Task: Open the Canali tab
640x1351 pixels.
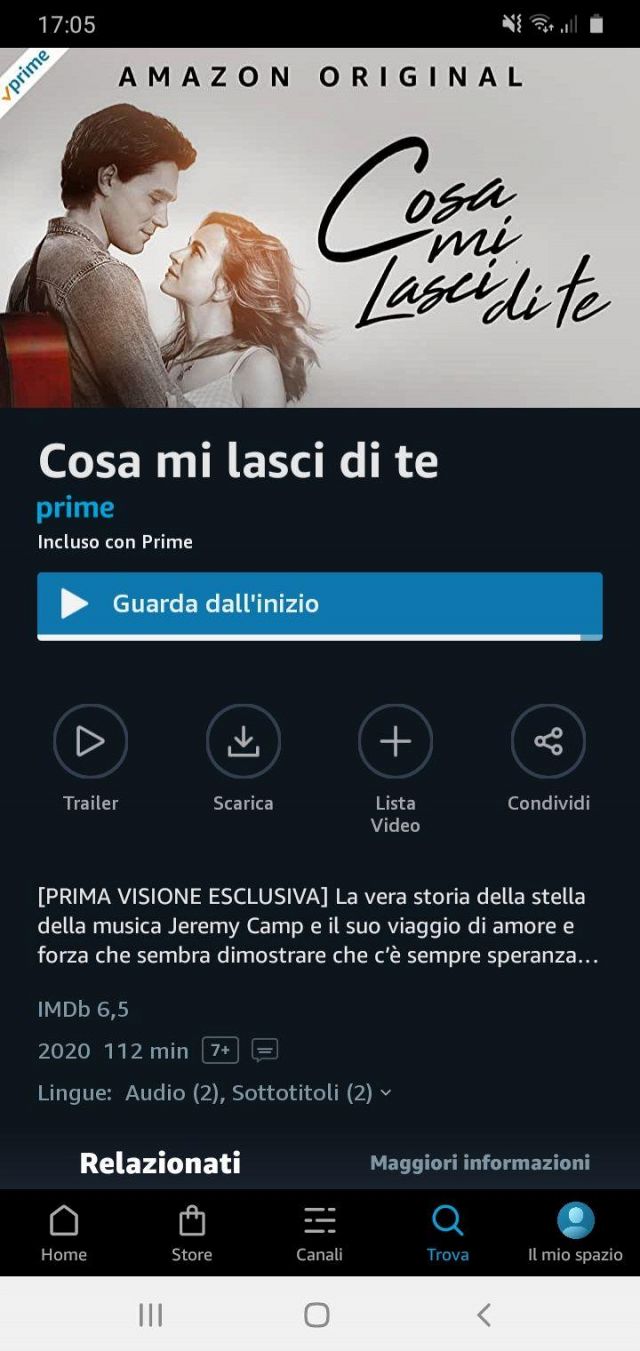Action: 320,1233
